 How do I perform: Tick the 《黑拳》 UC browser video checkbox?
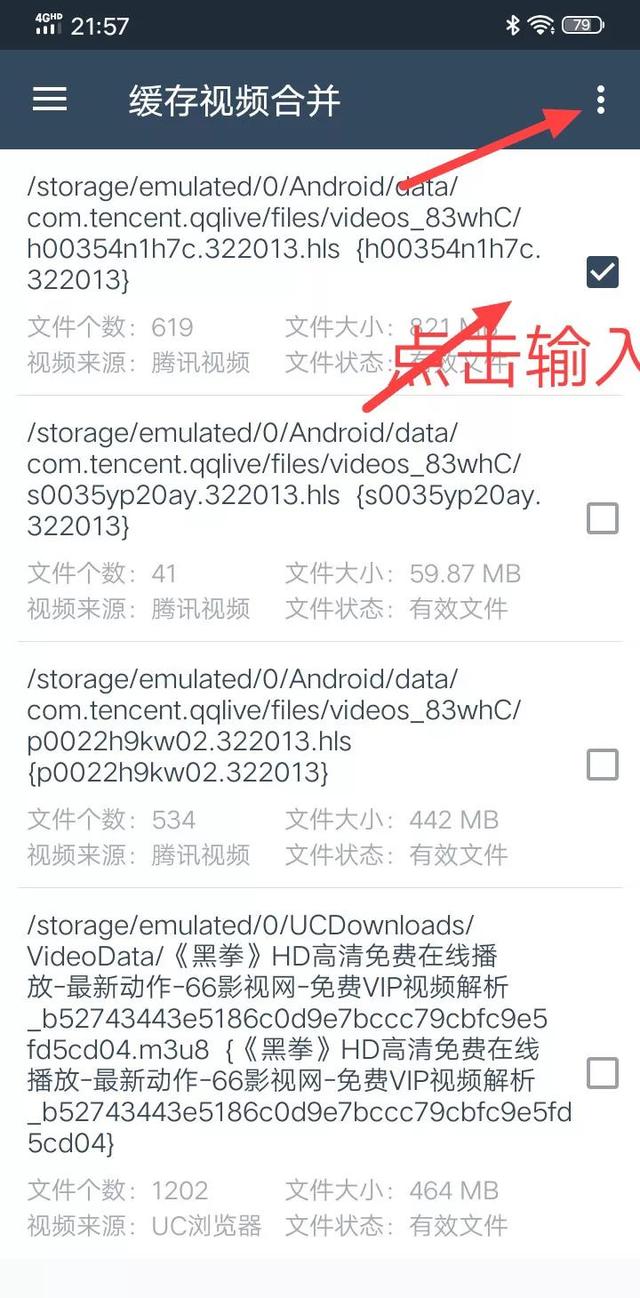(x=602, y=1073)
